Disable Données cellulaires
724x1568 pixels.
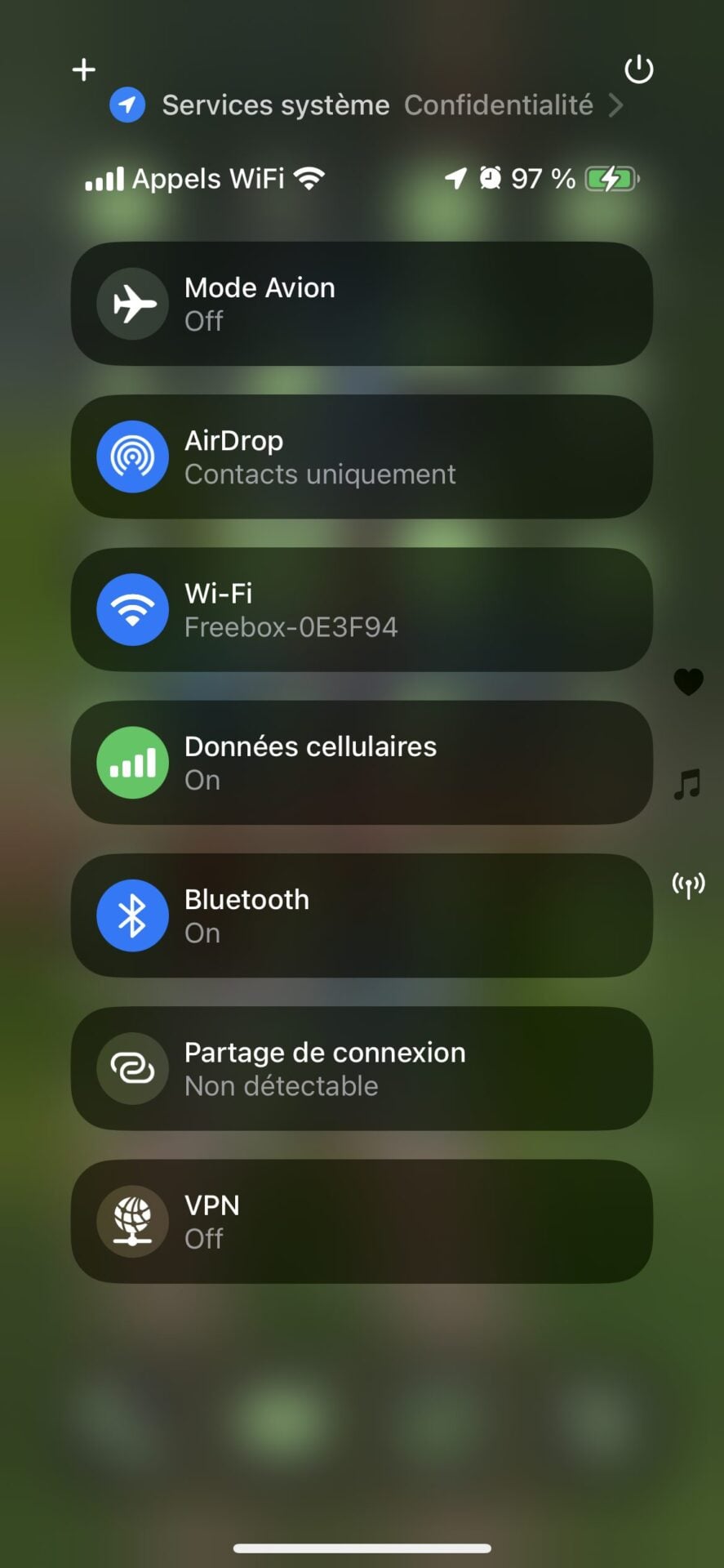(132, 762)
